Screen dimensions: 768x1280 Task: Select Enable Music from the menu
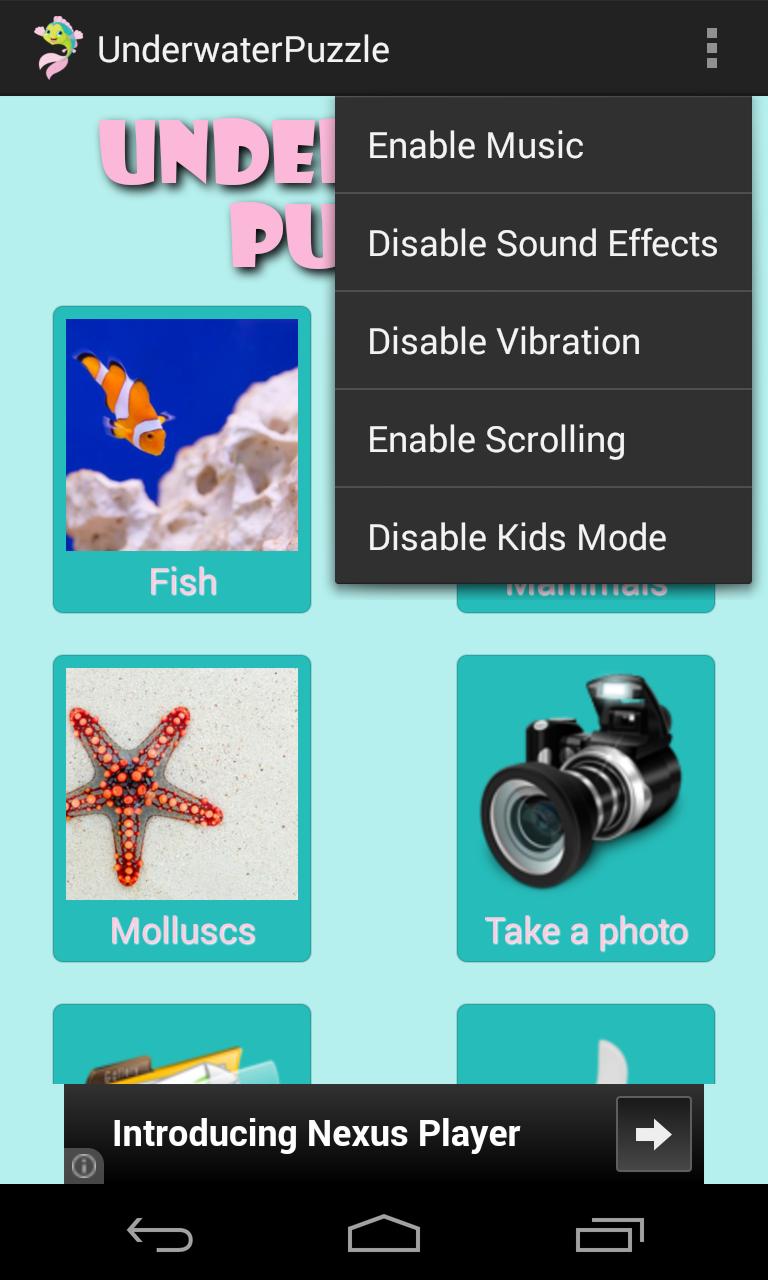coord(543,146)
